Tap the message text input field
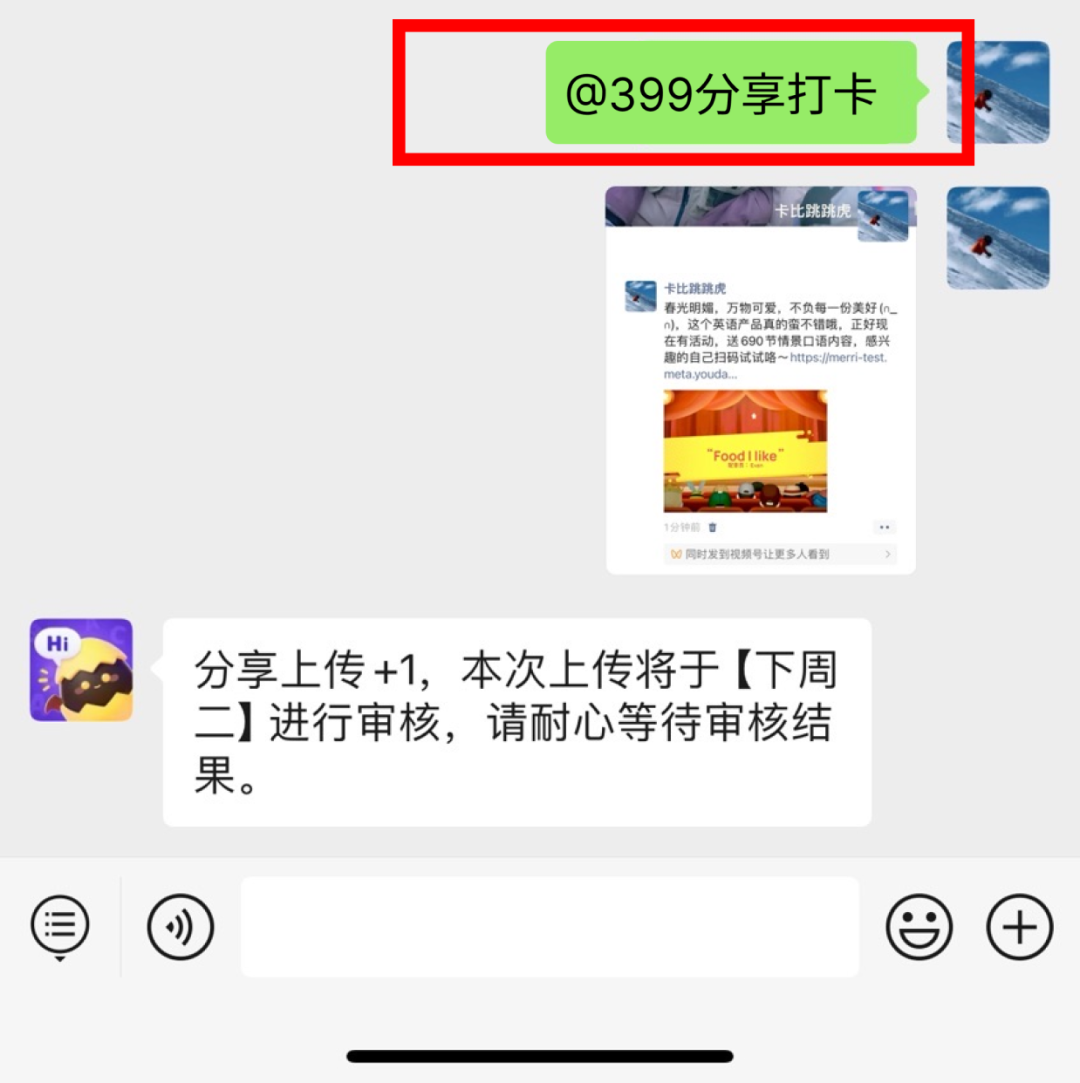Viewport: 1080px width, 1083px height. pyautogui.click(x=549, y=927)
